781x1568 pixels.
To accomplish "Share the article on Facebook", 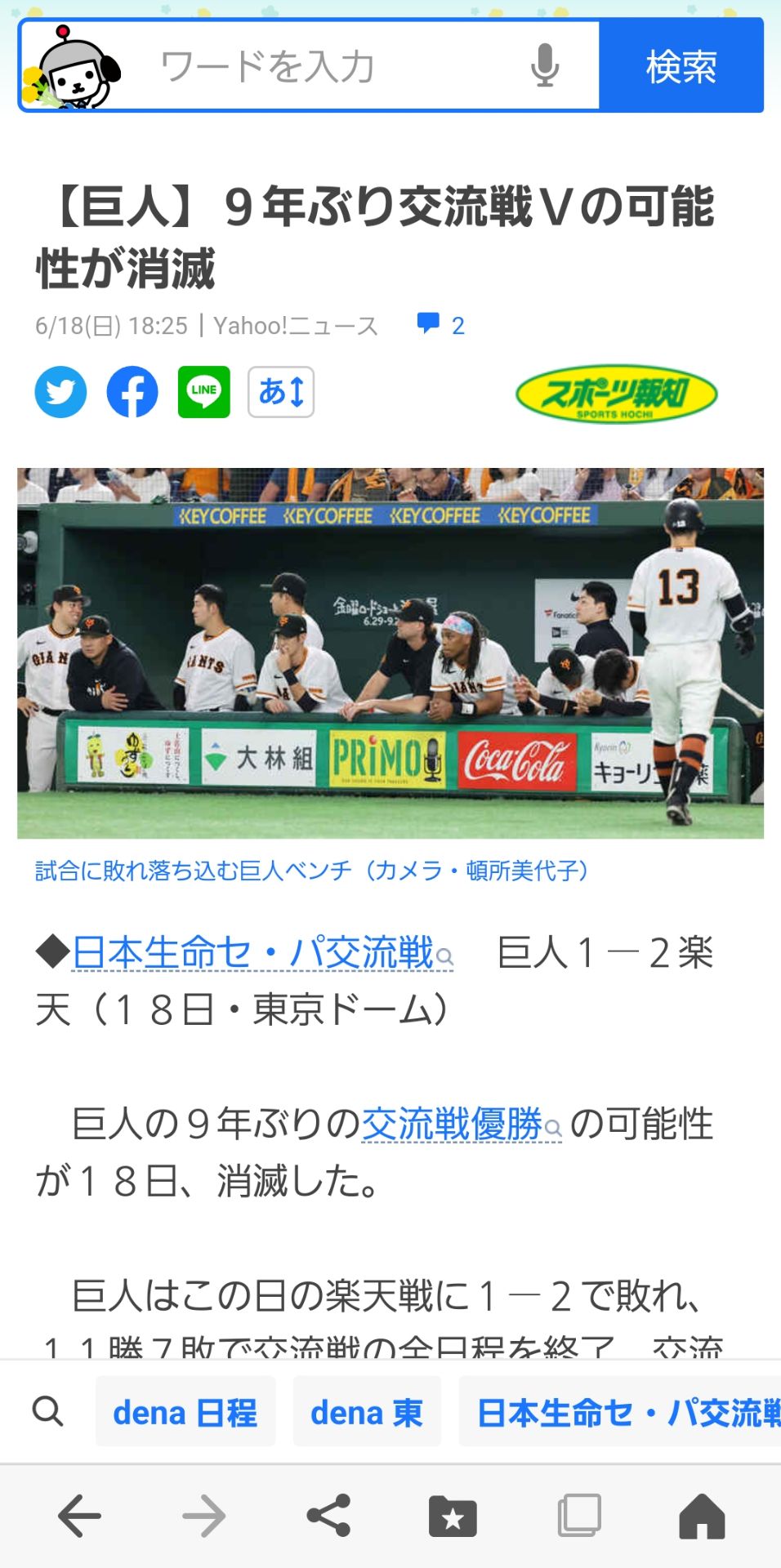I will click(132, 392).
